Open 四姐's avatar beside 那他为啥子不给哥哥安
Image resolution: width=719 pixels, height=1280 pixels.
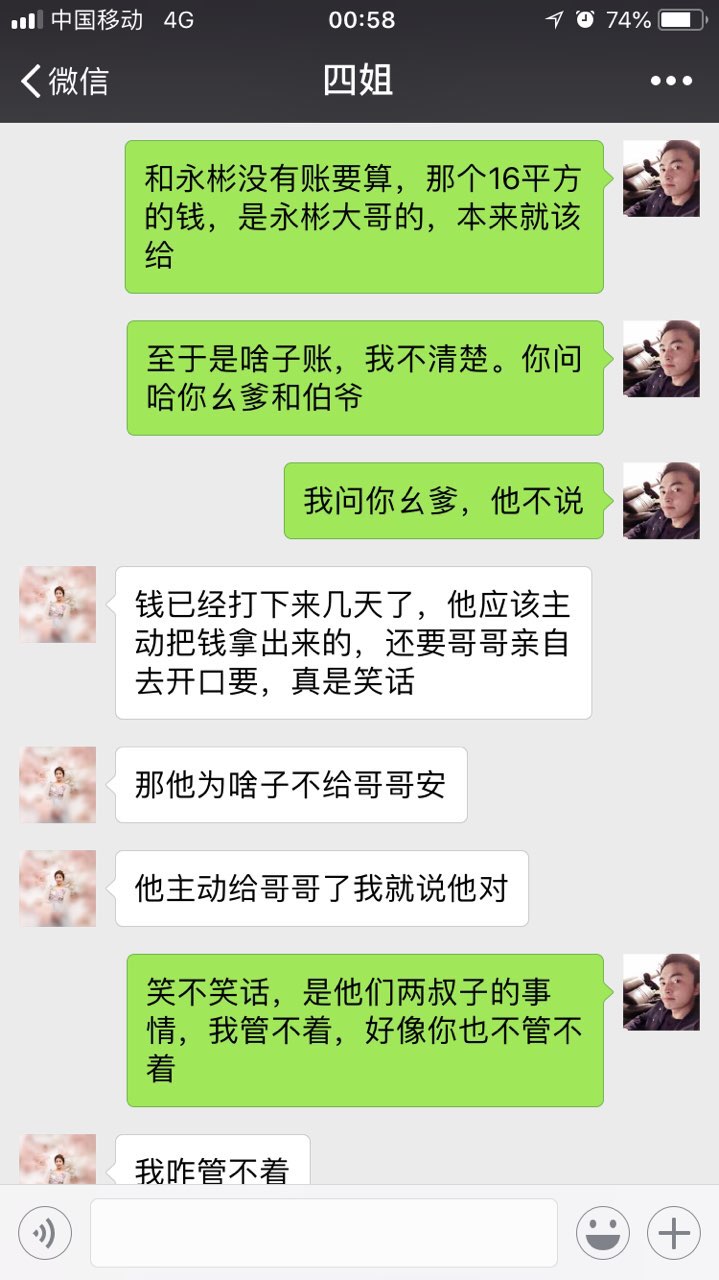58,785
